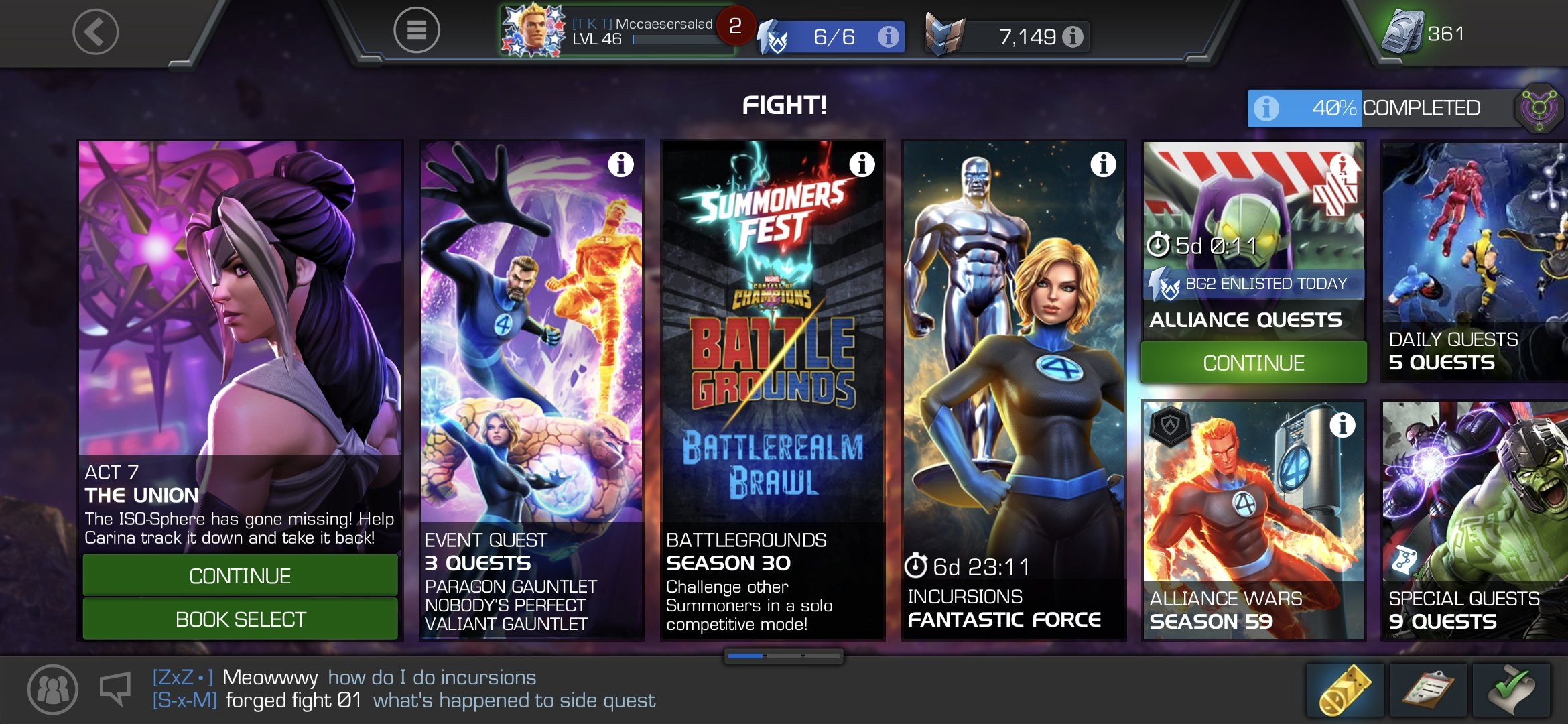Open Special Quests tile

[1473, 520]
